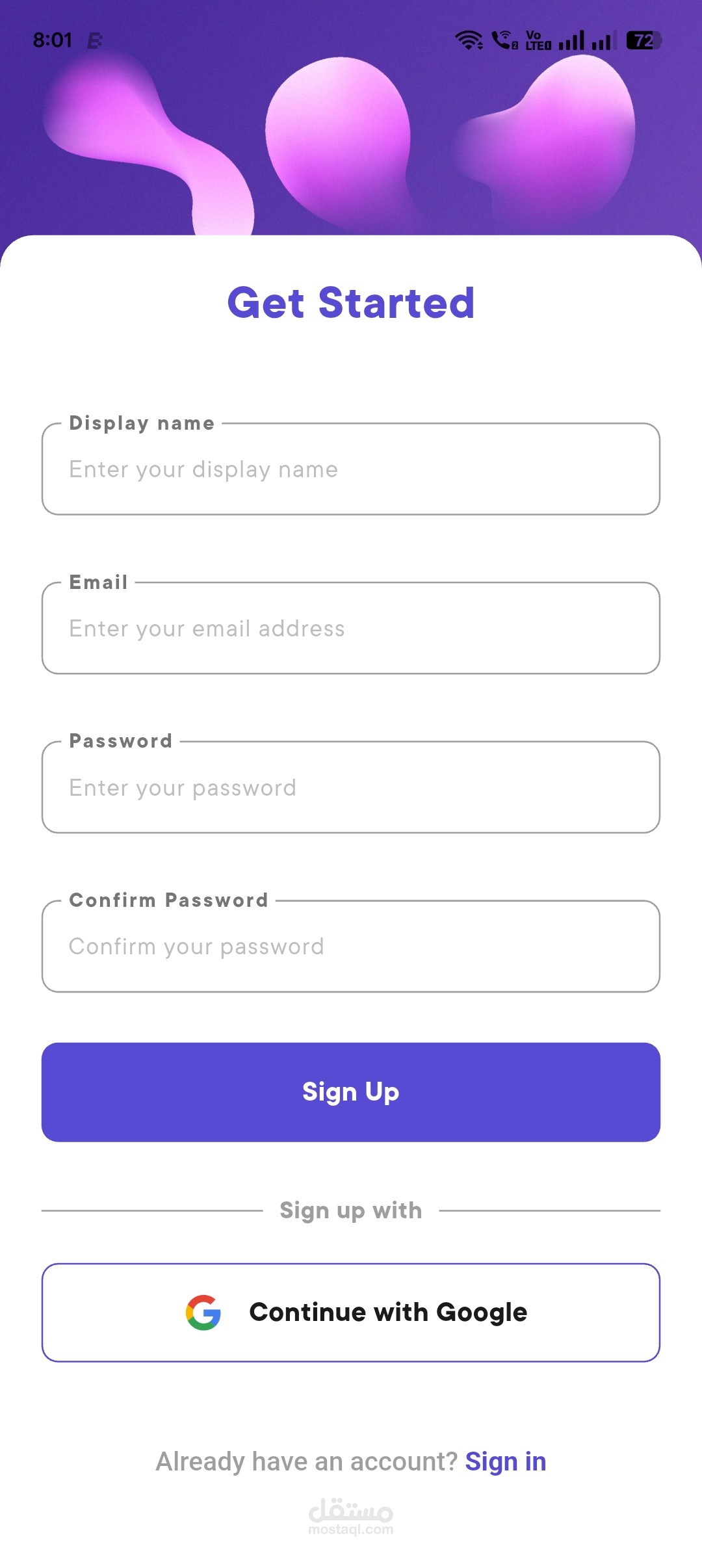This screenshot has height=1568, width=702.
Task: Focus the Confirm Password field
Action: (x=351, y=947)
